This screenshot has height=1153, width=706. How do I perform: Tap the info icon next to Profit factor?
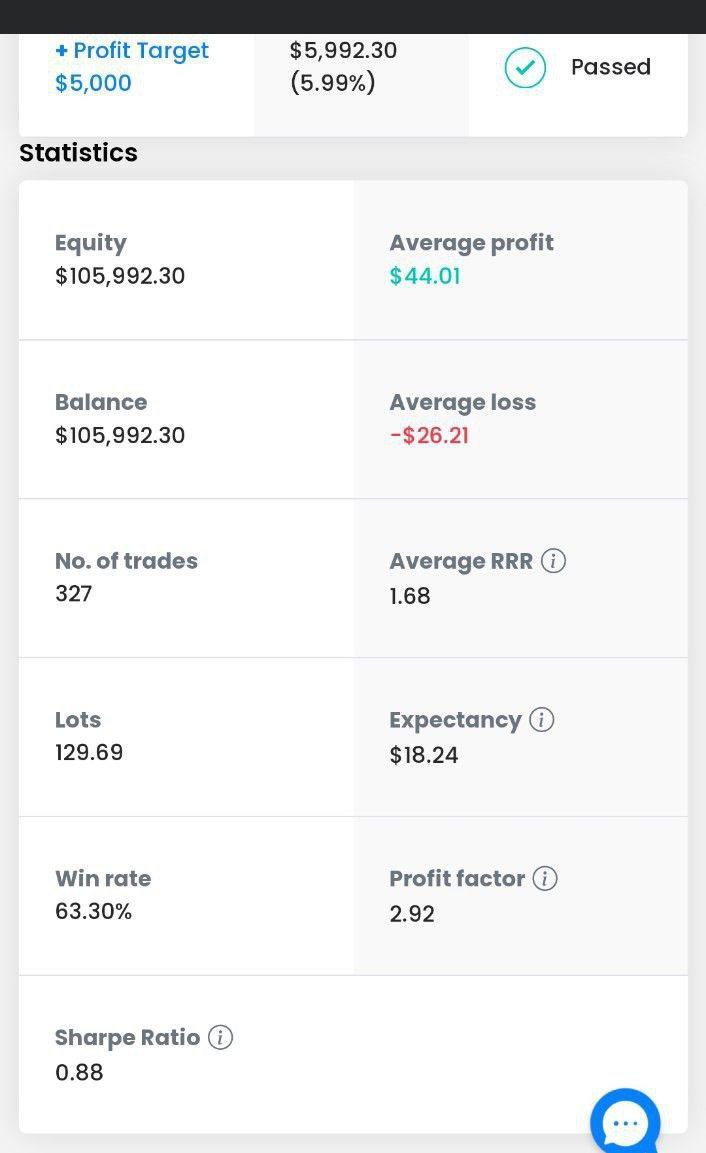545,879
